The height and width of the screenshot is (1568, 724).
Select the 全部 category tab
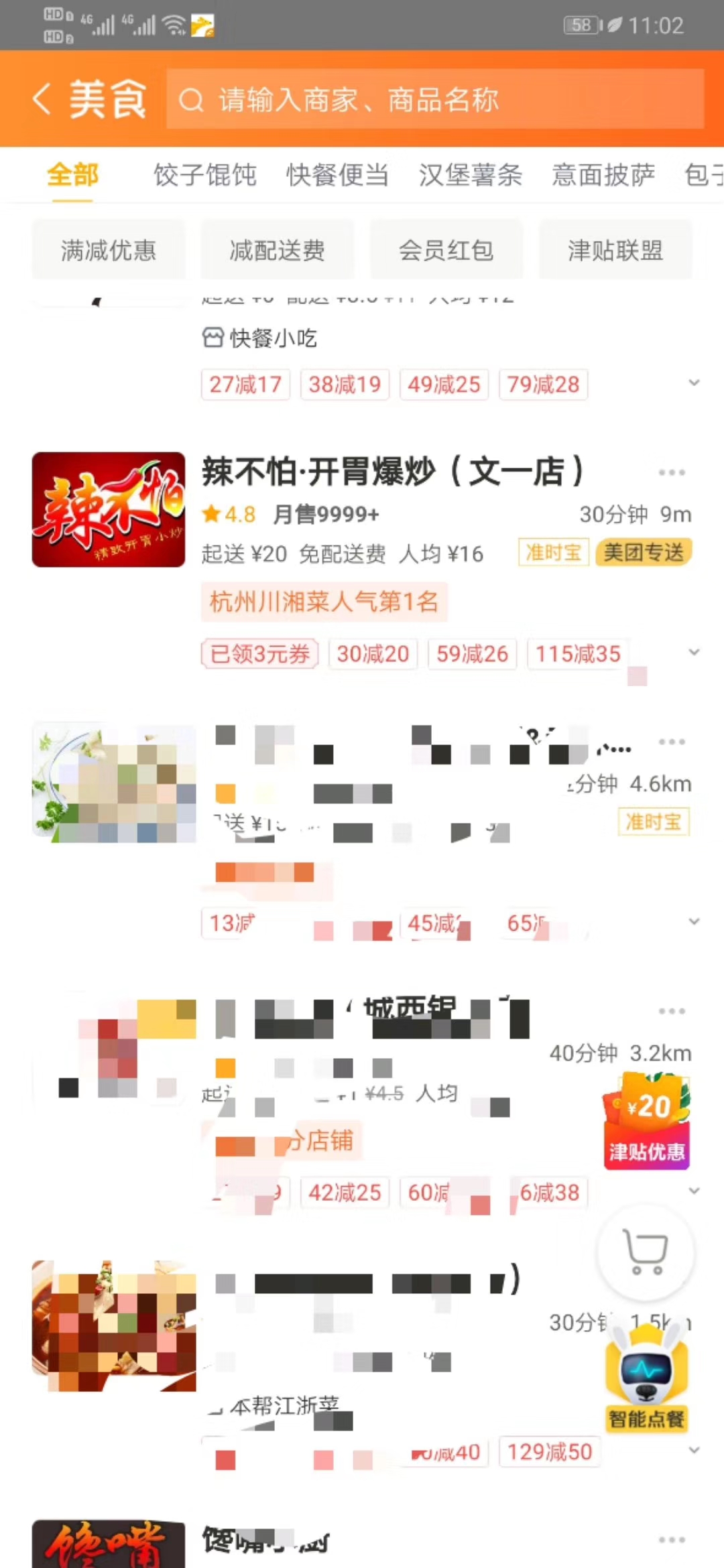coord(72,175)
